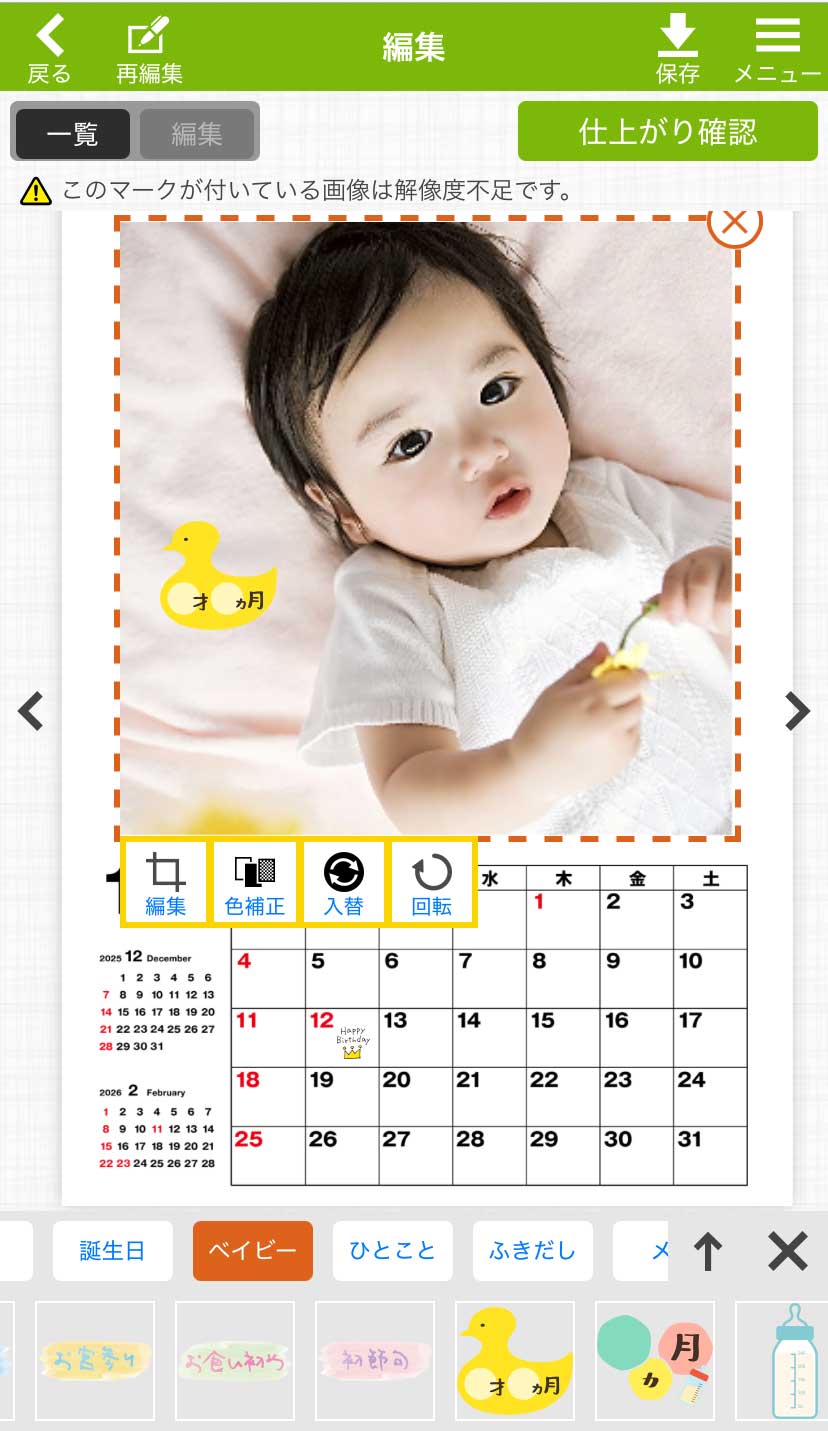Image resolution: width=828 pixels, height=1431 pixels.
Task: Go to the next calendar page
Action: 797,711
